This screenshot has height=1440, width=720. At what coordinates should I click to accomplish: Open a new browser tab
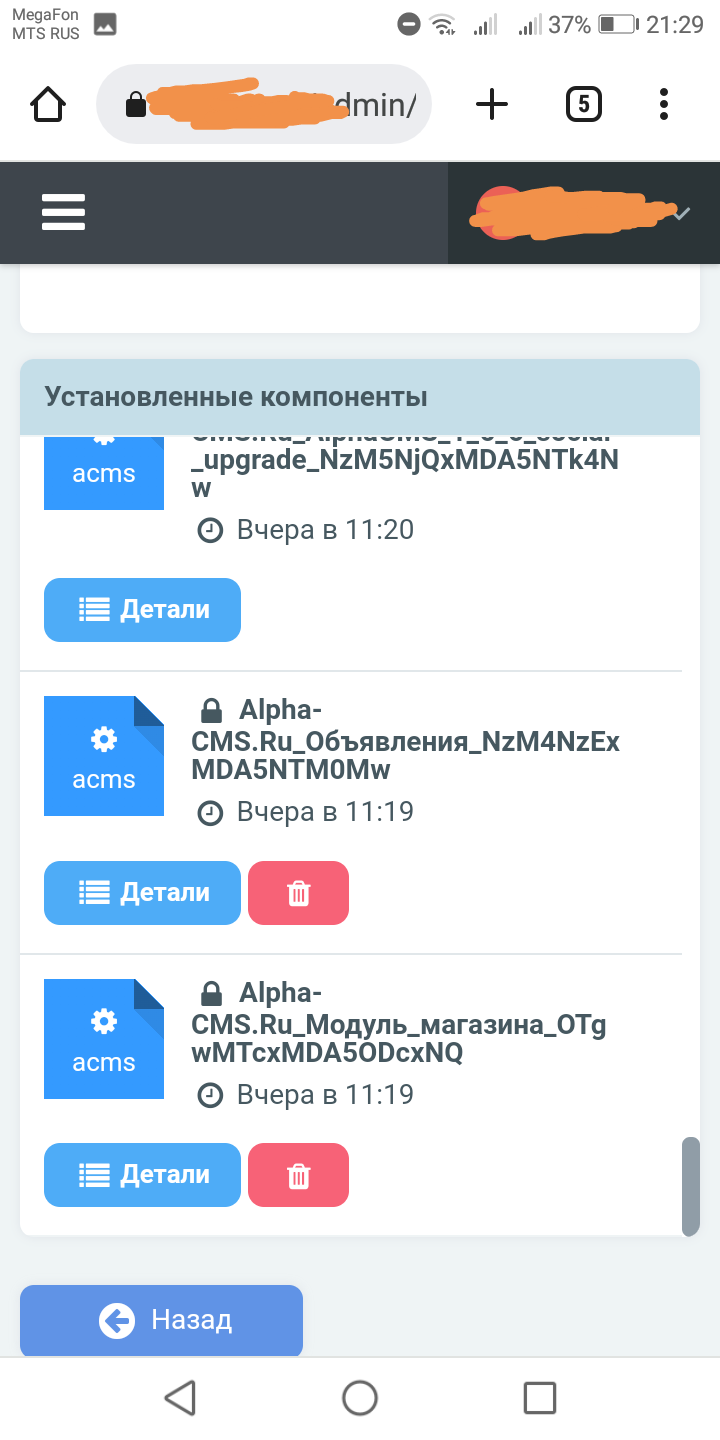[x=491, y=104]
